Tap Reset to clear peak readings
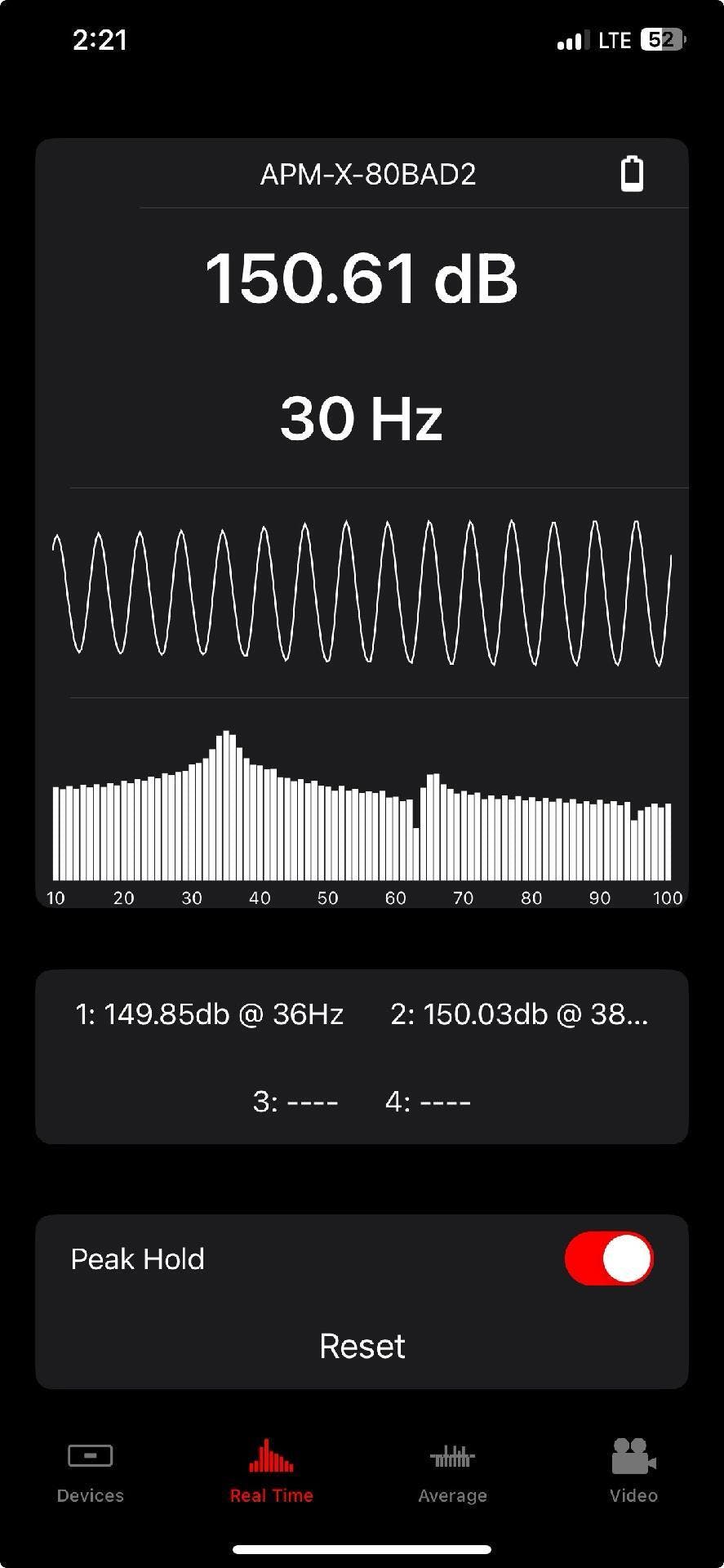 pyautogui.click(x=362, y=1346)
